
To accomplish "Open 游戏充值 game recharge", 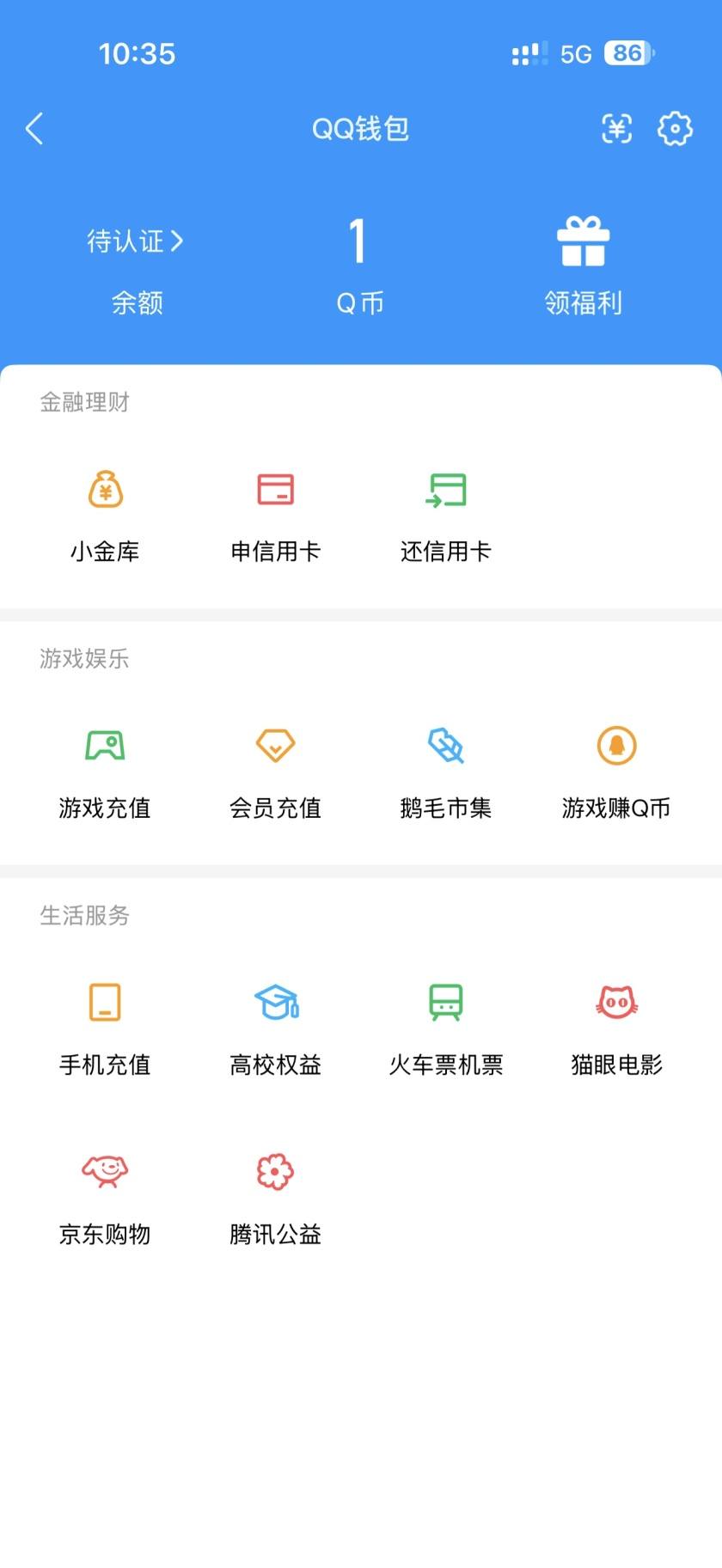I will coord(104,746).
